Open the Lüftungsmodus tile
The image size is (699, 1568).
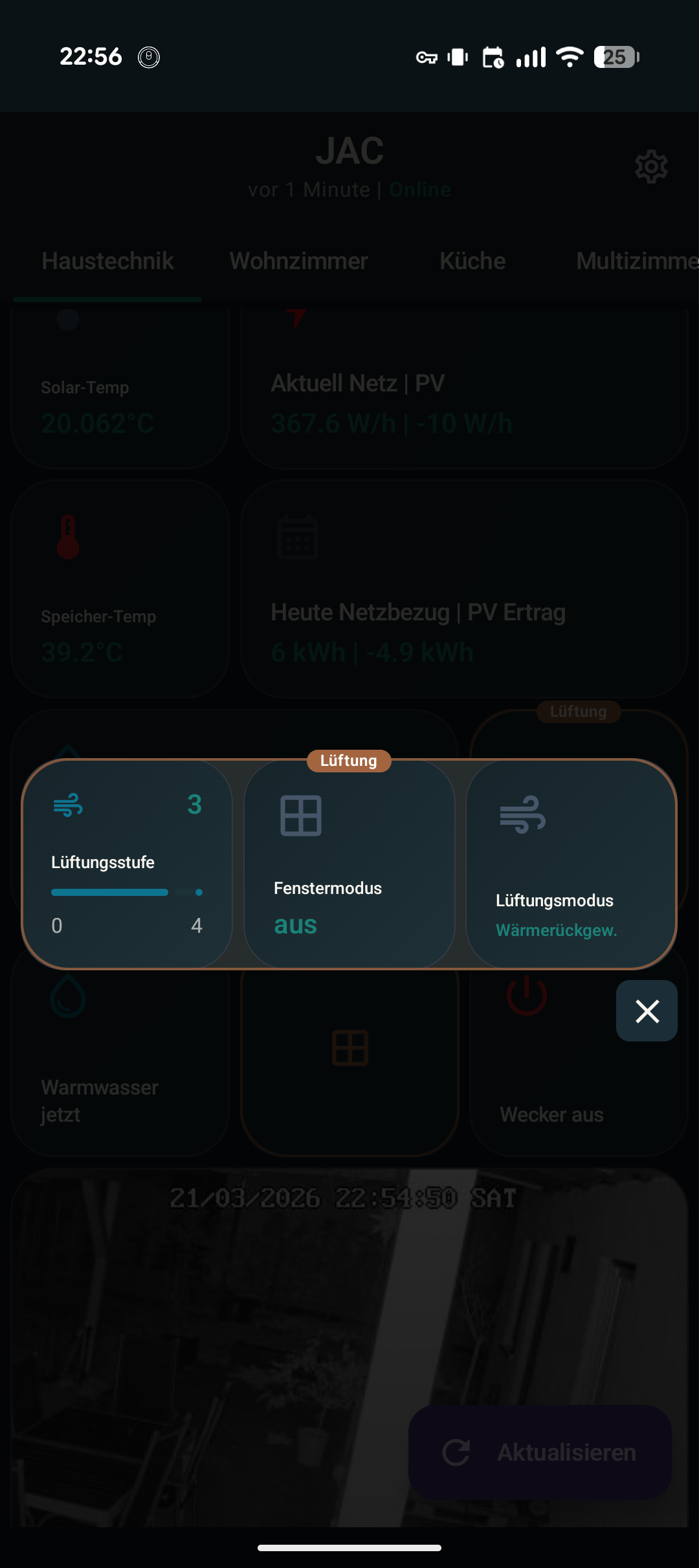(571, 864)
